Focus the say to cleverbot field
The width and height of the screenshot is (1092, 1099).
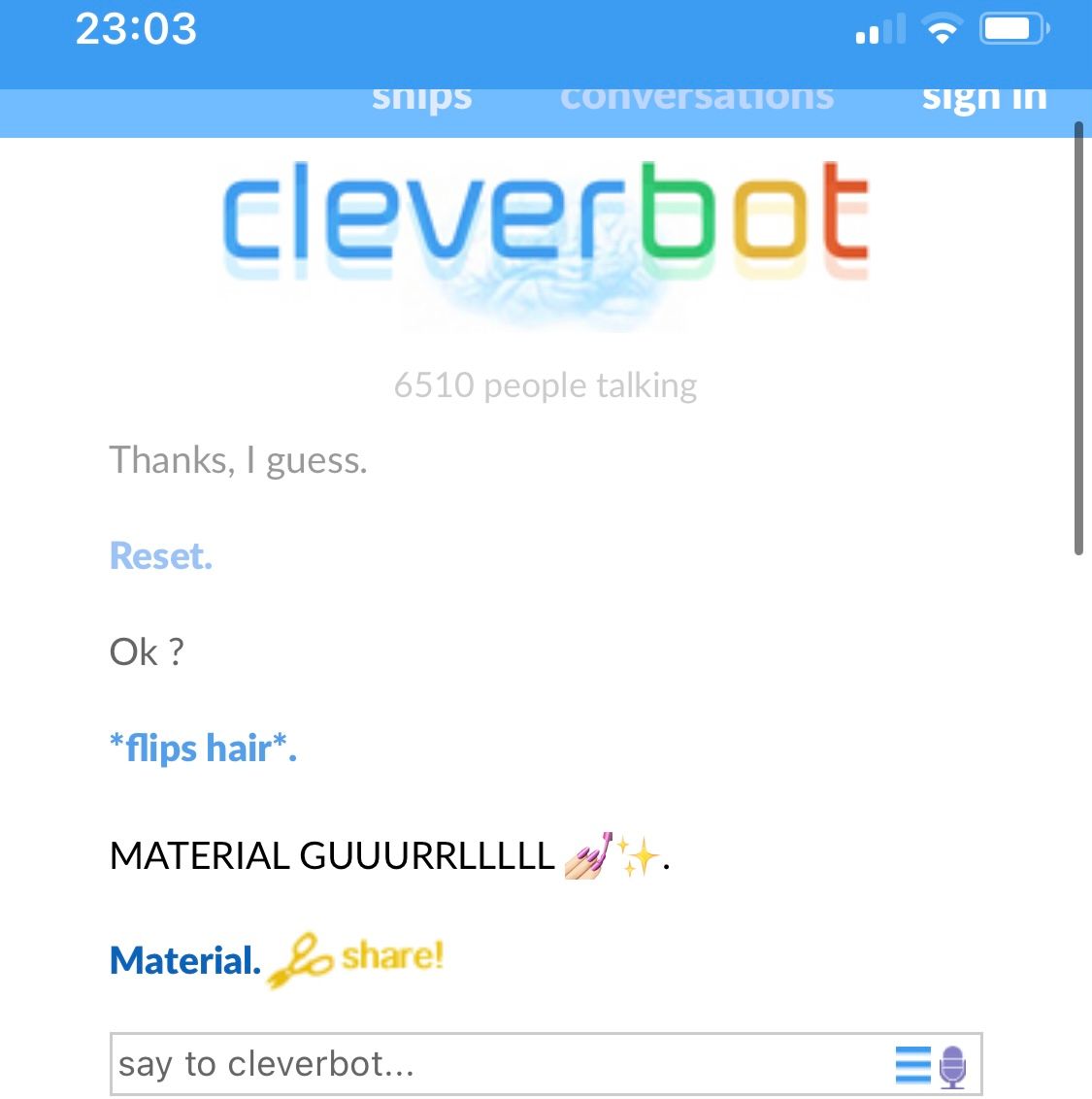495,1064
